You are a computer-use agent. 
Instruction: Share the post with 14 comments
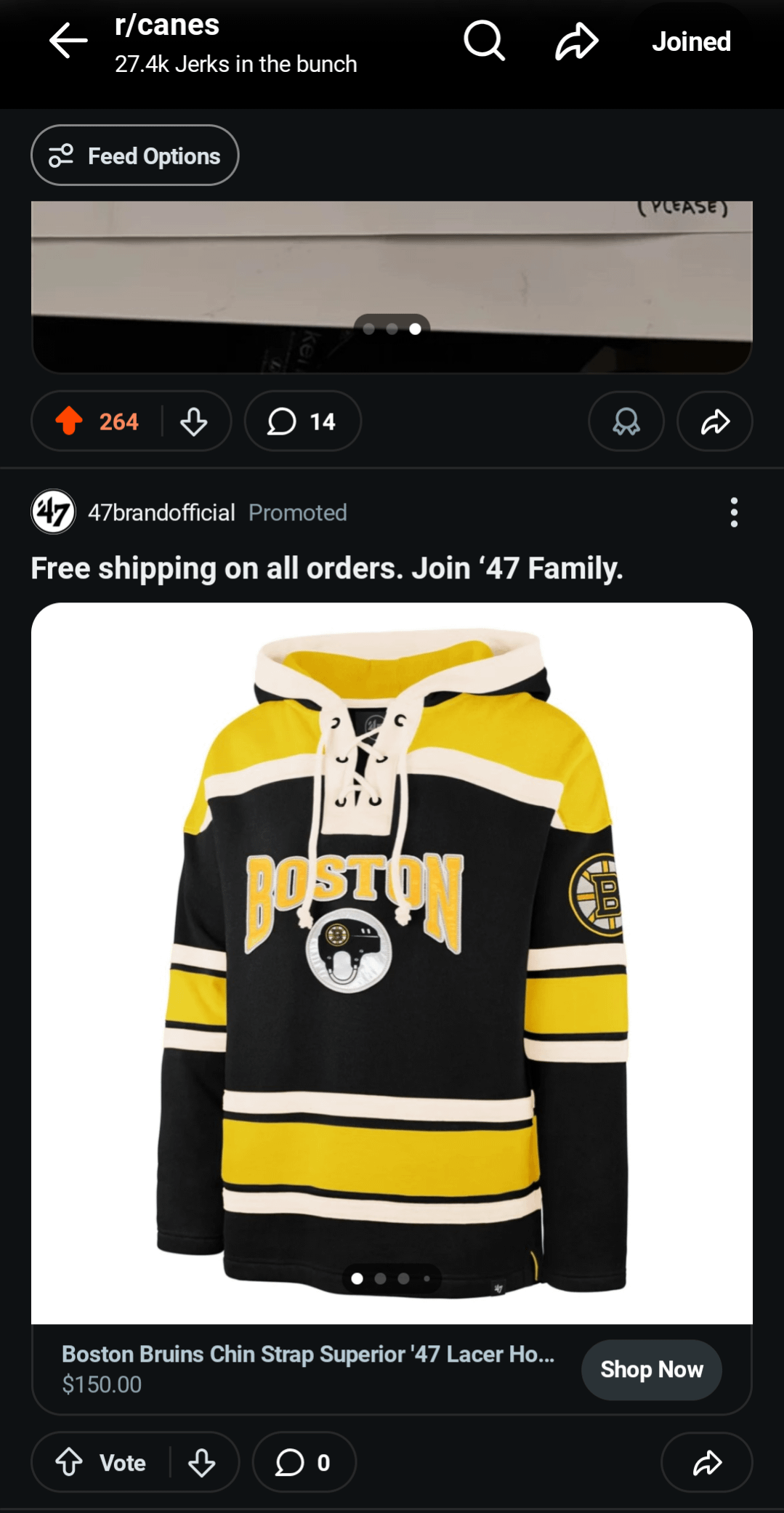[714, 421]
